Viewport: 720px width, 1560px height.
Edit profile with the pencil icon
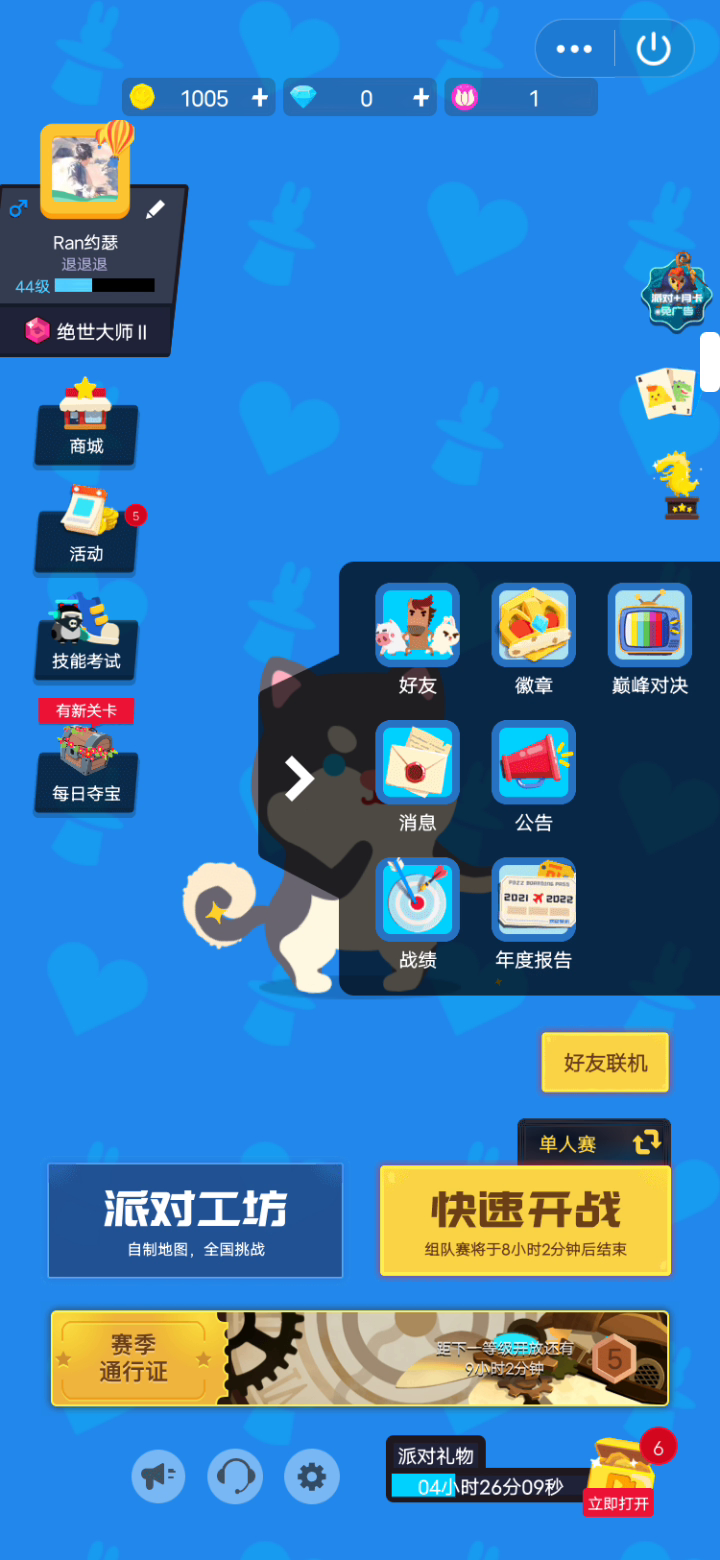(155, 210)
